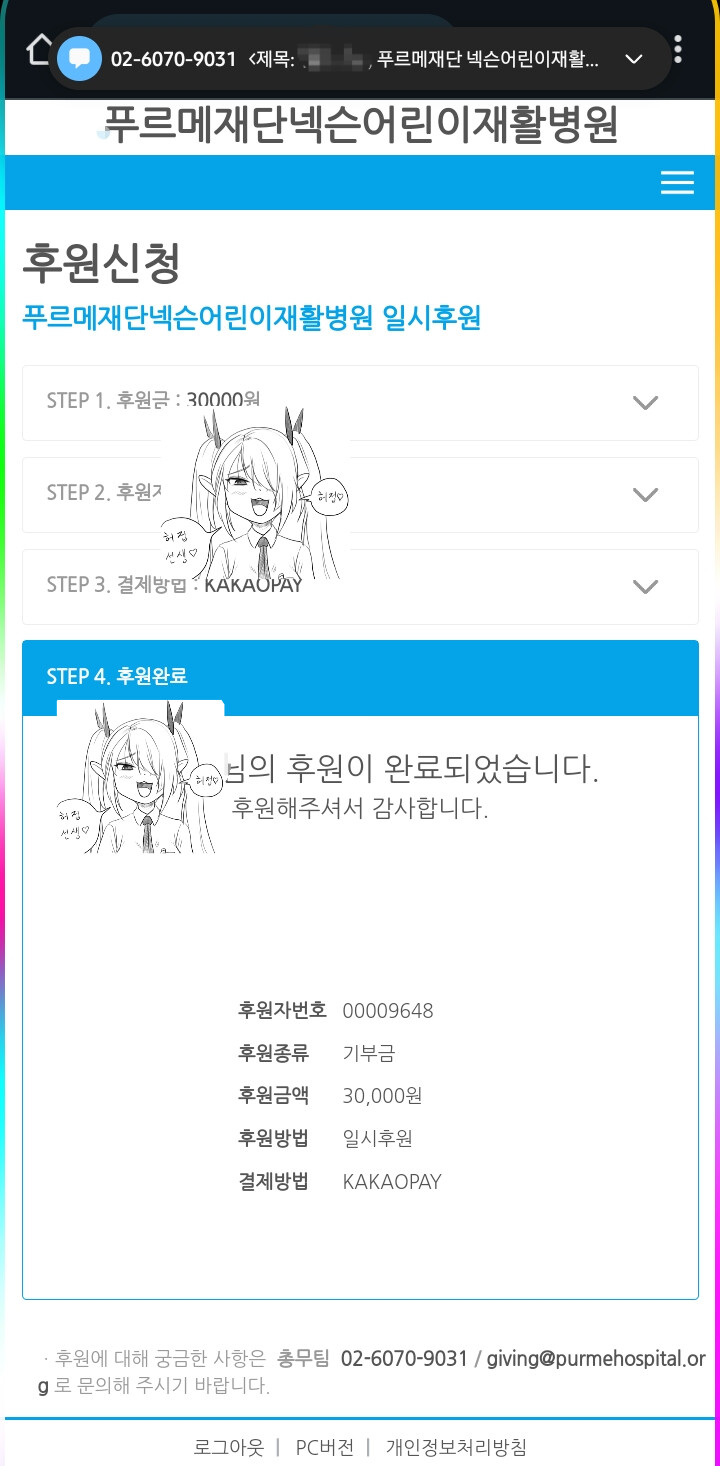Expand STEP 1 후원금 section
720x1466 pixels.
pyautogui.click(x=645, y=403)
